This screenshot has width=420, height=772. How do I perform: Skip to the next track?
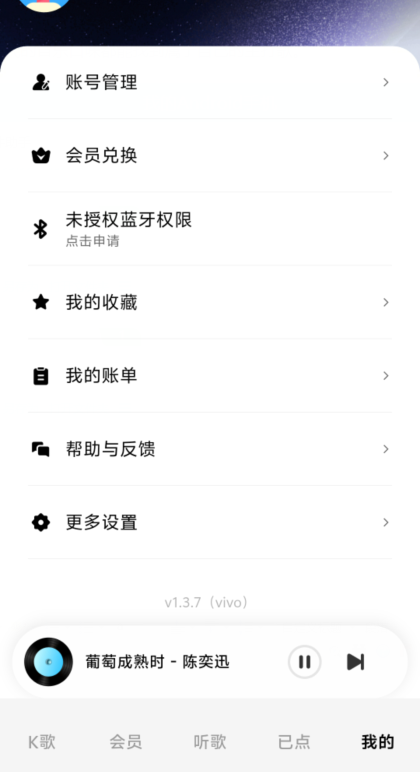pos(355,662)
